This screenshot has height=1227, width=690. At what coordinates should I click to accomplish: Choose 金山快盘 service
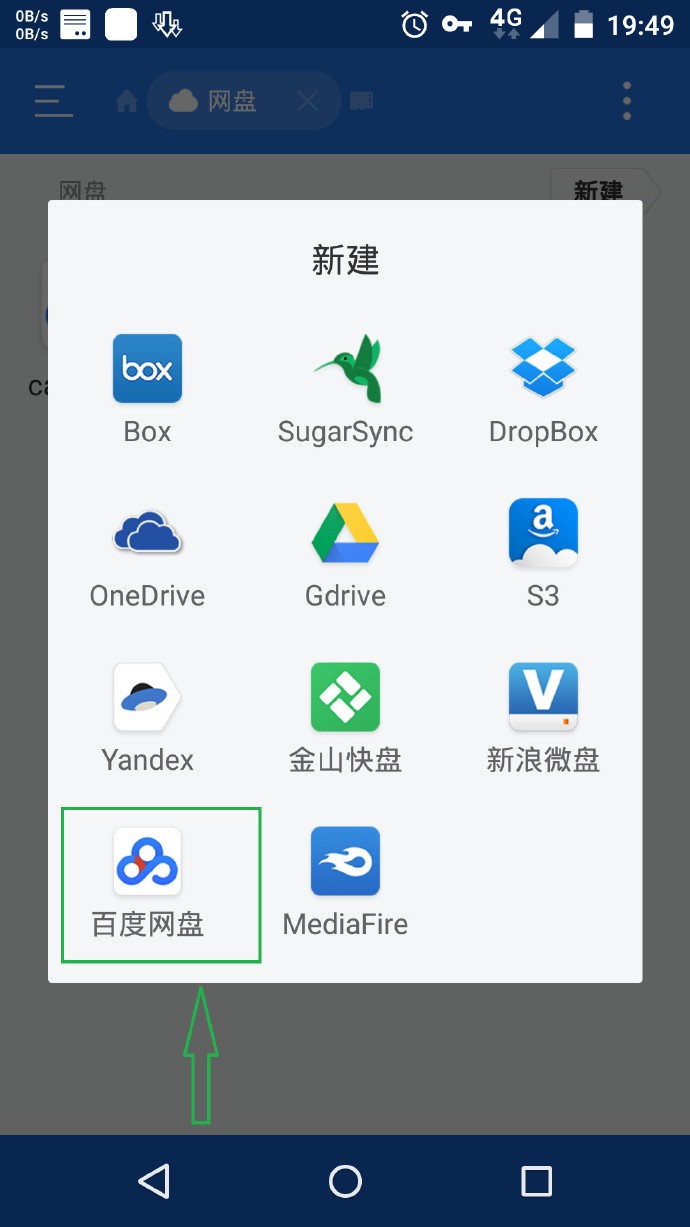tap(345, 717)
